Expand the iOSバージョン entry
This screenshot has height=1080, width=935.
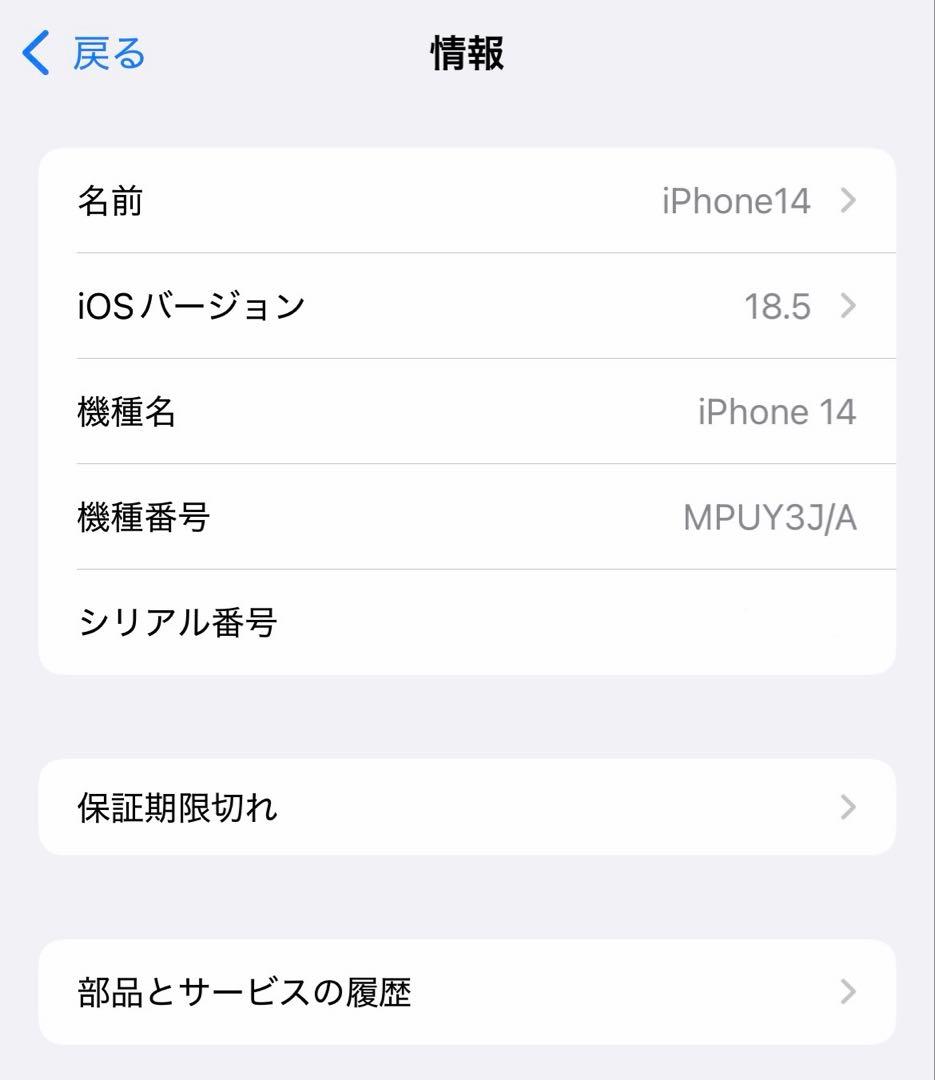click(467, 306)
